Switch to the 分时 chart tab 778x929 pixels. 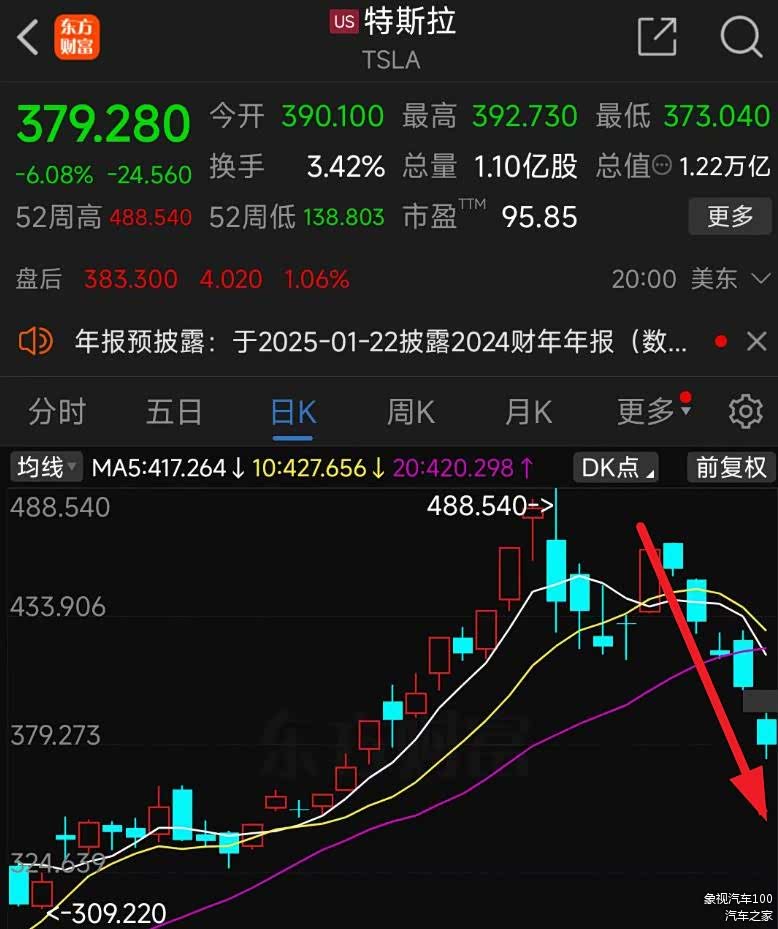pos(57,412)
